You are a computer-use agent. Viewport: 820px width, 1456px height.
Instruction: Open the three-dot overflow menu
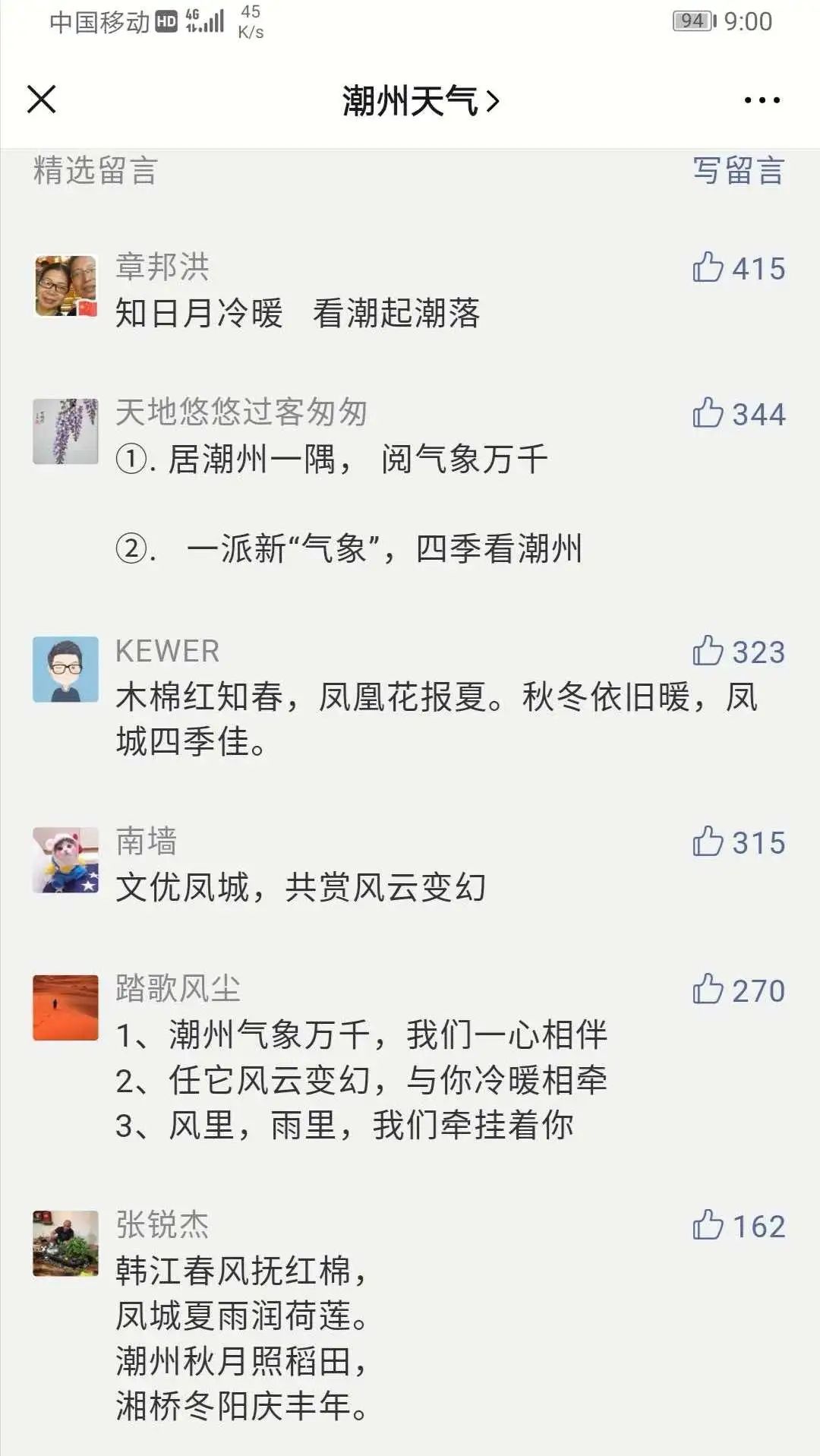click(762, 100)
